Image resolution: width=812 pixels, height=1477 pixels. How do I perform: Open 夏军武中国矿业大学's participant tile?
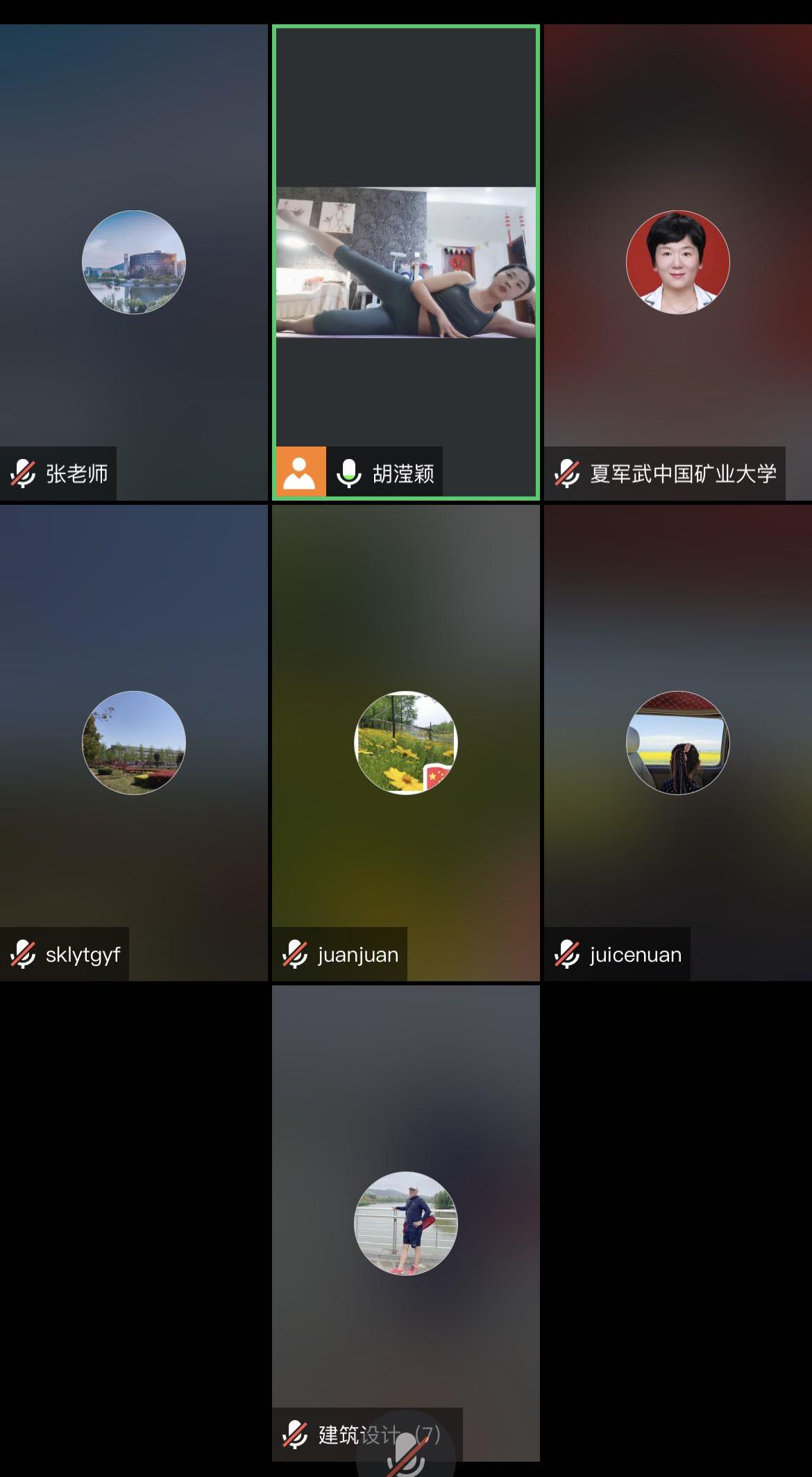[677, 262]
